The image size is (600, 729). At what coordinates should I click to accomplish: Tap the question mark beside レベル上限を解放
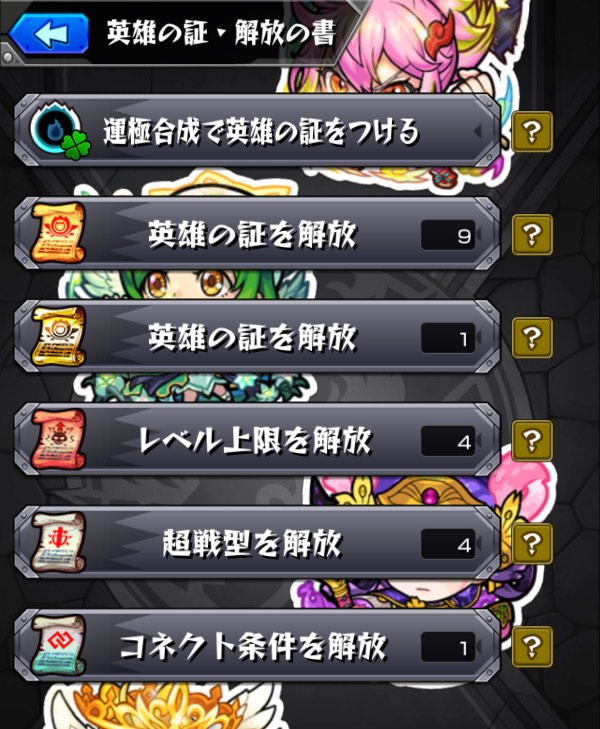532,439
